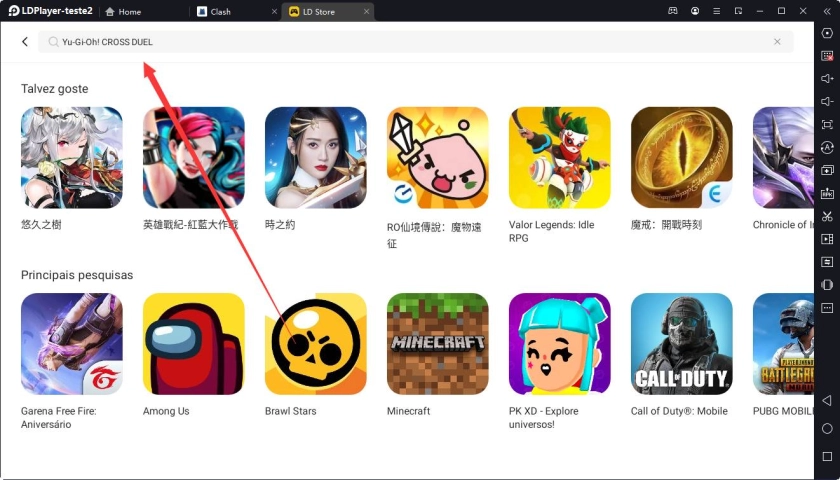Open Call of Duty®: Mobile
This screenshot has width=840, height=480.
click(681, 343)
